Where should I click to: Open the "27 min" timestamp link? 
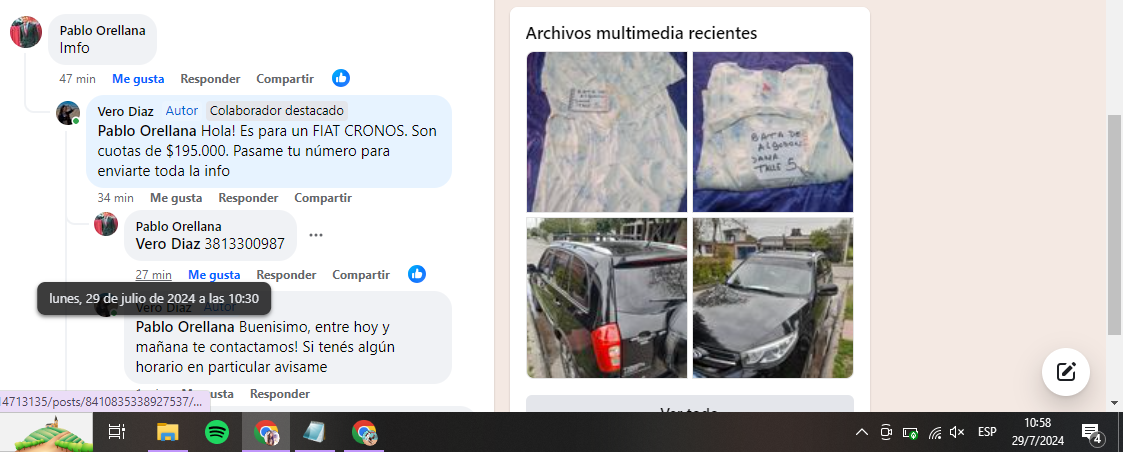coord(154,275)
